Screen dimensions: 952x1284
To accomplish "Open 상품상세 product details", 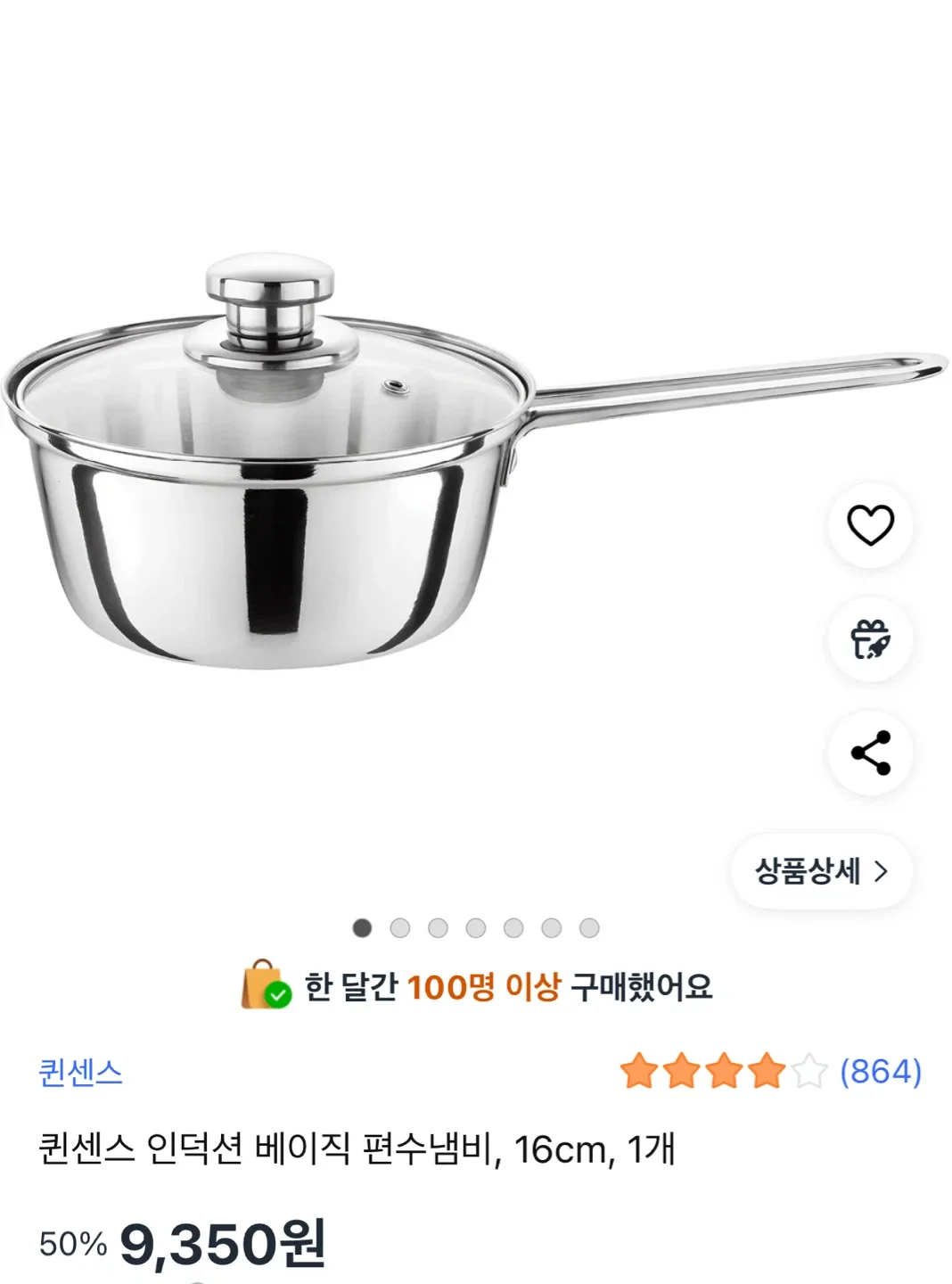I will tap(821, 871).
